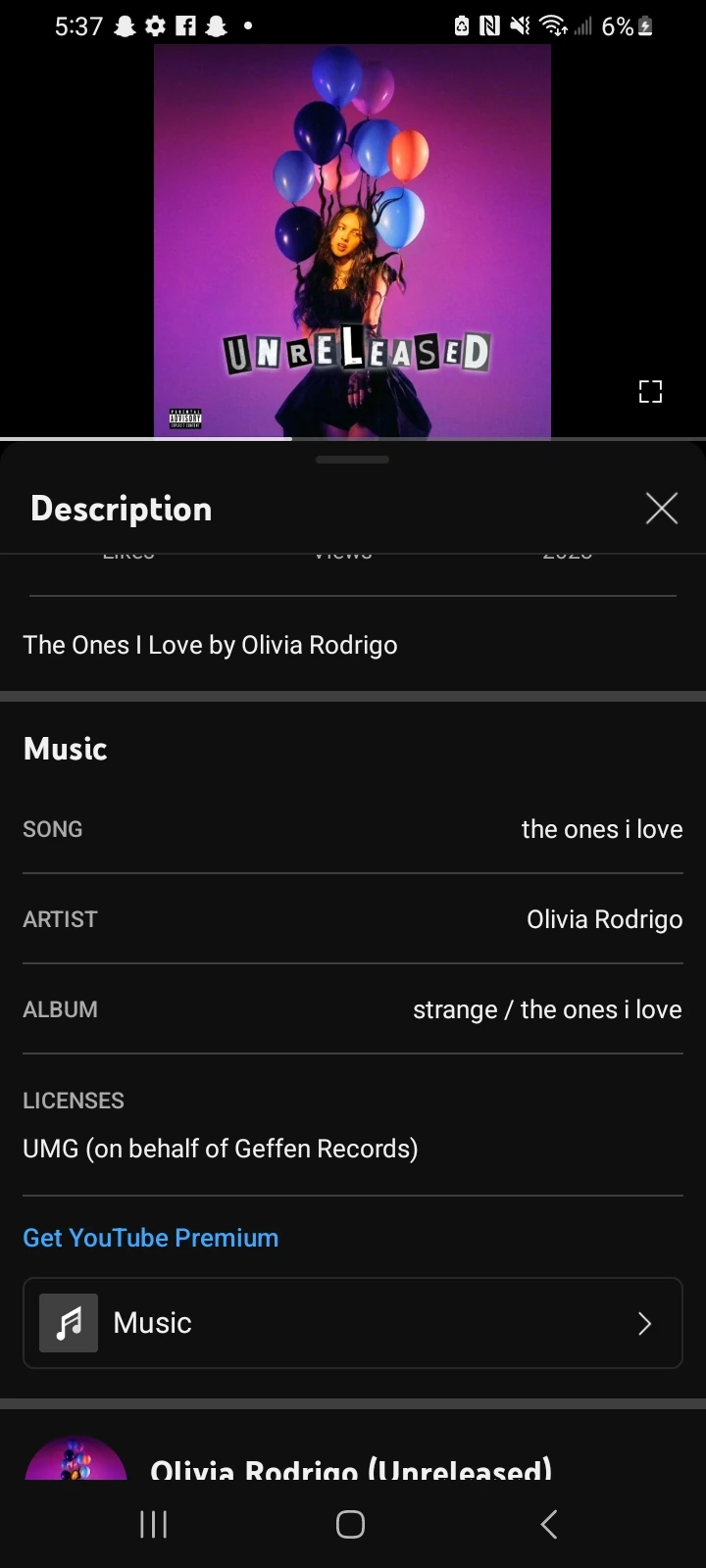Open recent apps from navigation bar
The image size is (706, 1568).
coord(154,1524)
